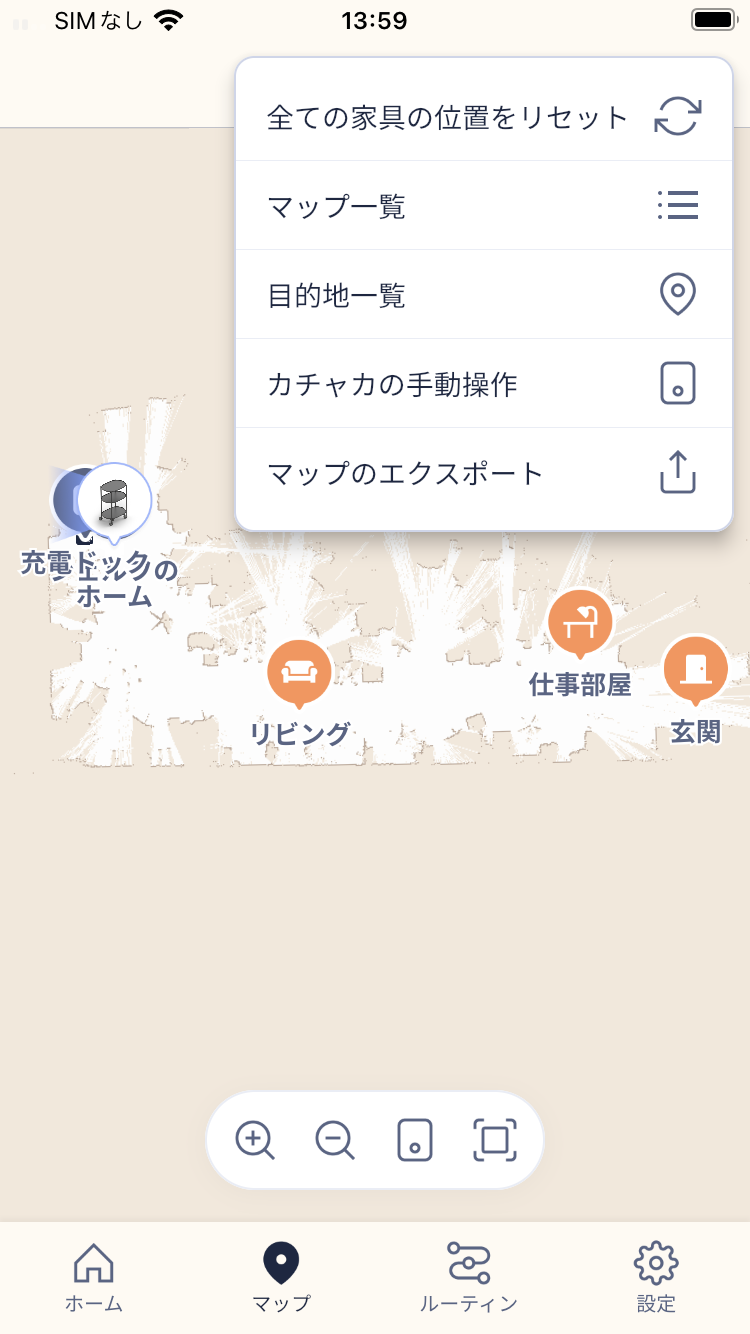Fit the whole map to screen

[x=495, y=1140]
